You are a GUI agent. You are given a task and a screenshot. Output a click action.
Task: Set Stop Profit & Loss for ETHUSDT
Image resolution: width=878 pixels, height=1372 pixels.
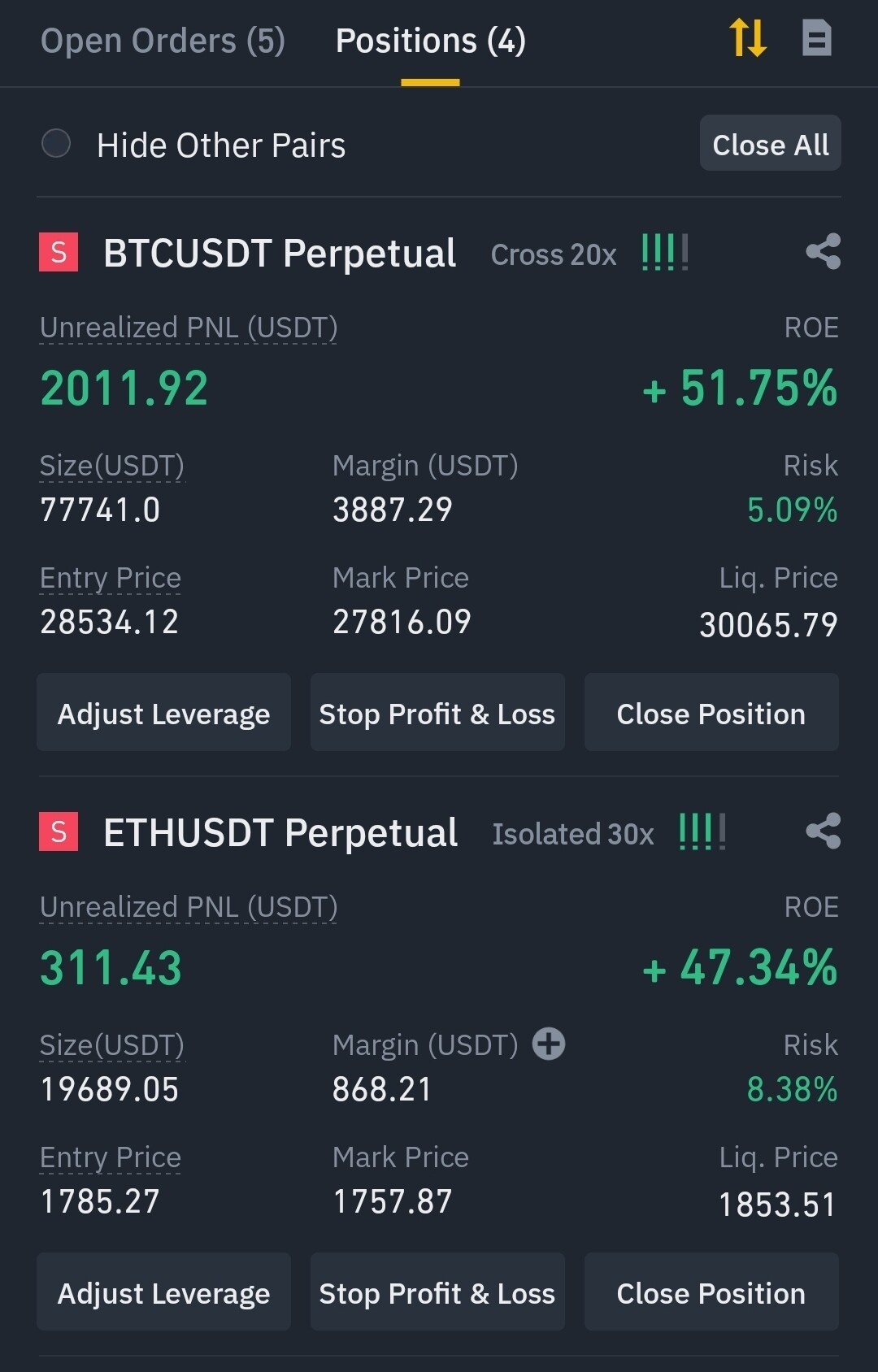point(437,1292)
